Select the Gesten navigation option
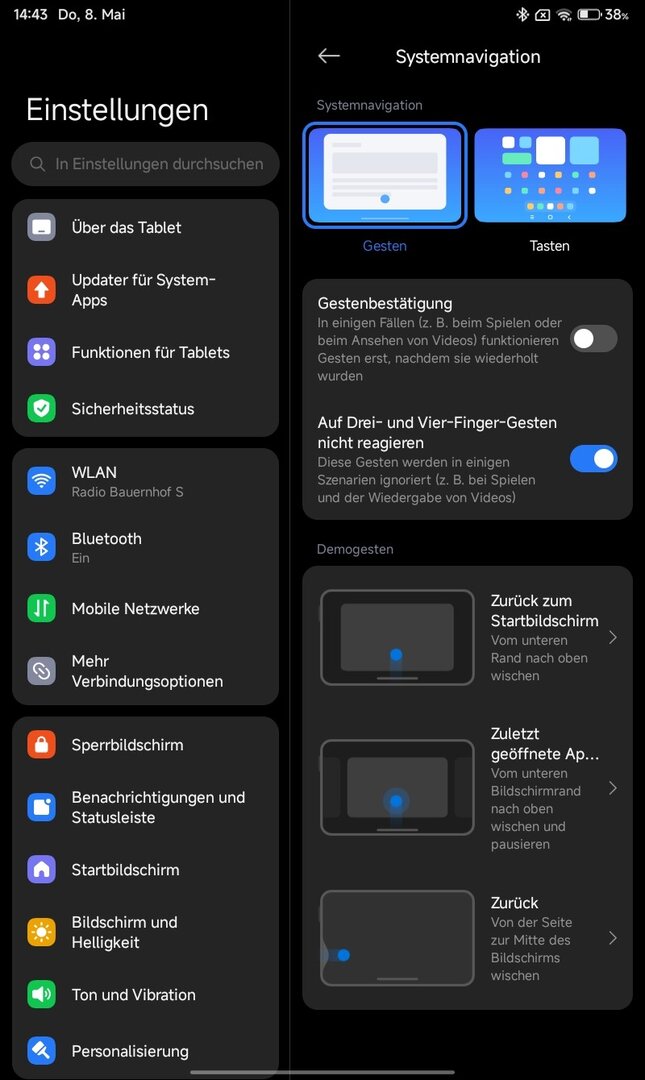This screenshot has width=645, height=1080. click(385, 176)
